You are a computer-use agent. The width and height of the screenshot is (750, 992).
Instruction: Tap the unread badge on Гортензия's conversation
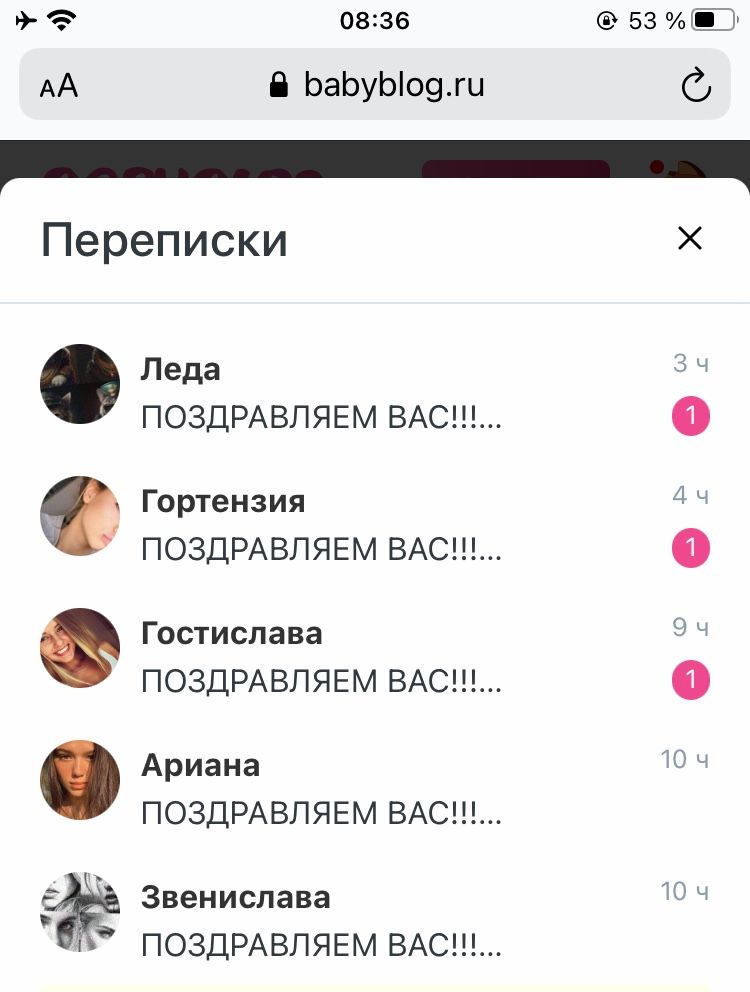(x=690, y=548)
